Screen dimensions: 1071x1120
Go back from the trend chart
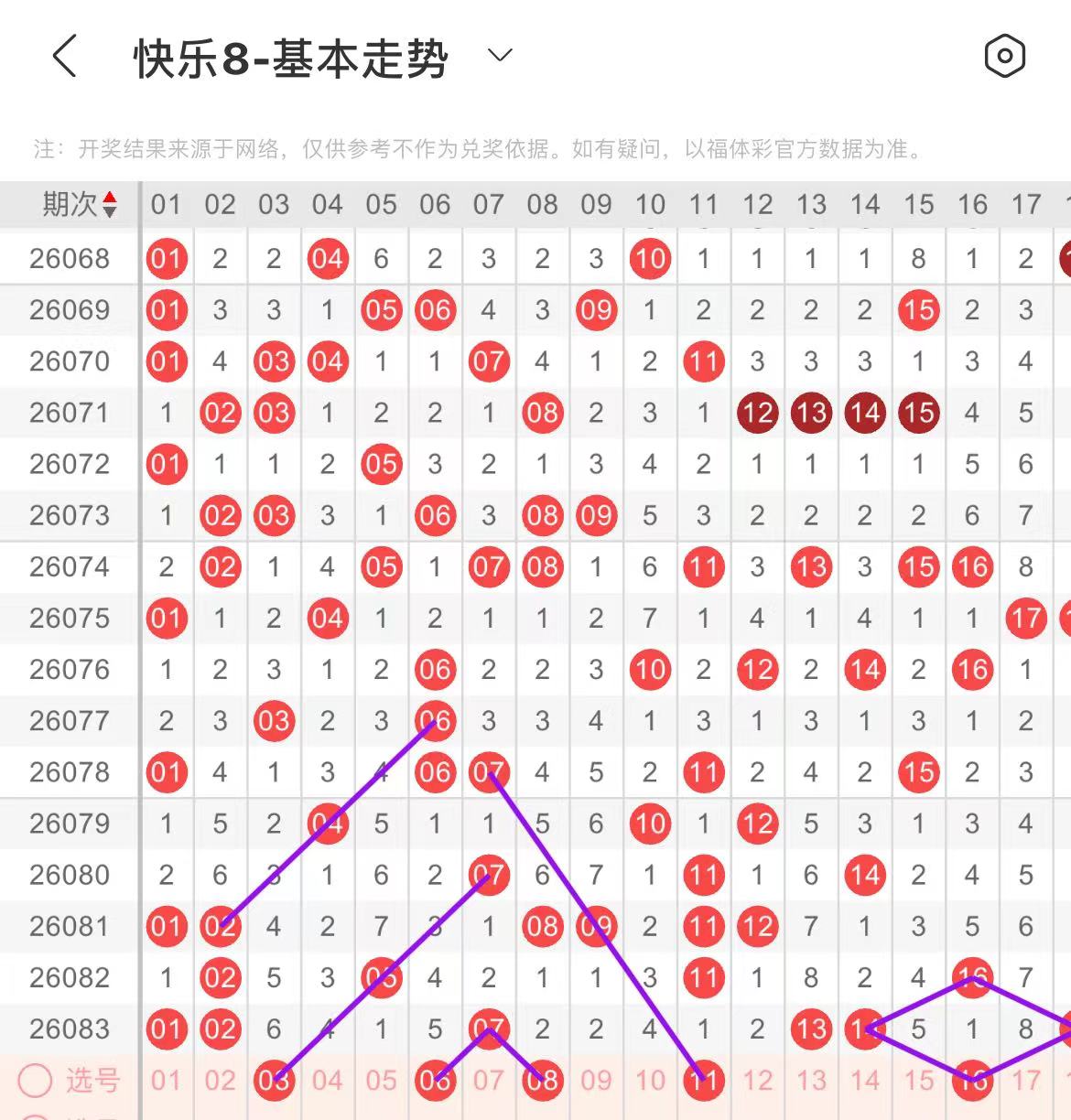tap(64, 57)
